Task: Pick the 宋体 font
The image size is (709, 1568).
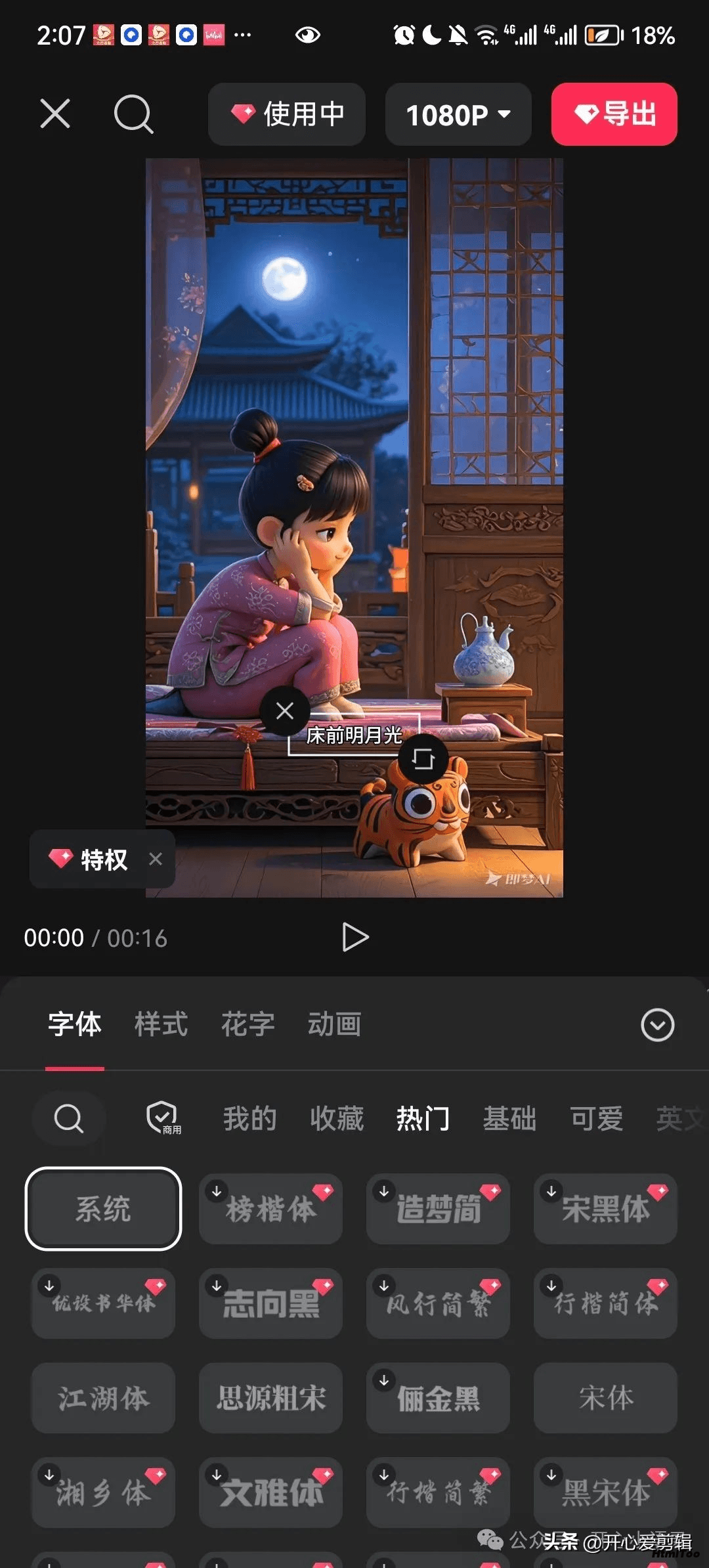Action: click(605, 1398)
